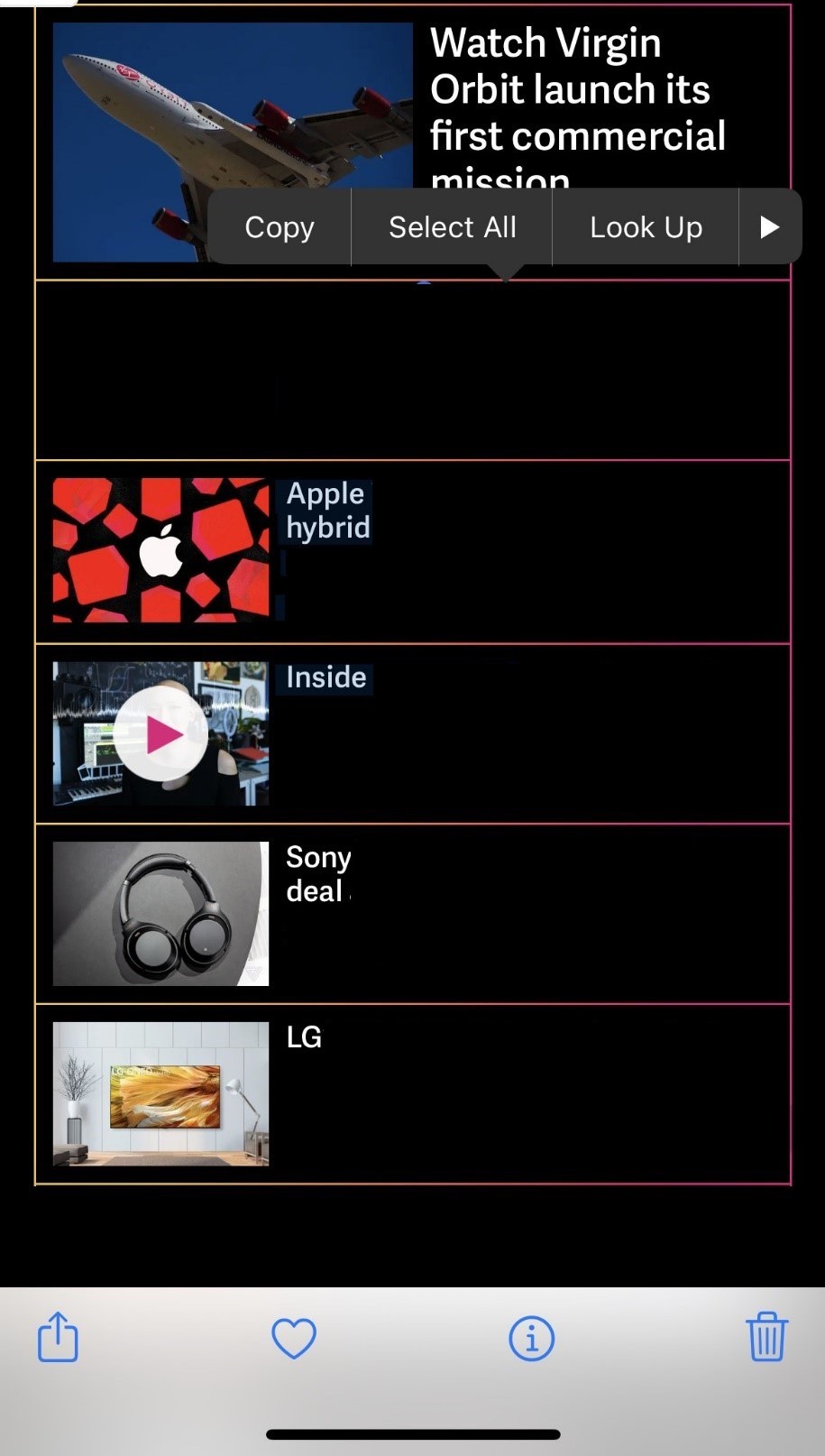Favorite this photo with the heart
The width and height of the screenshot is (825, 1456).
point(294,1339)
